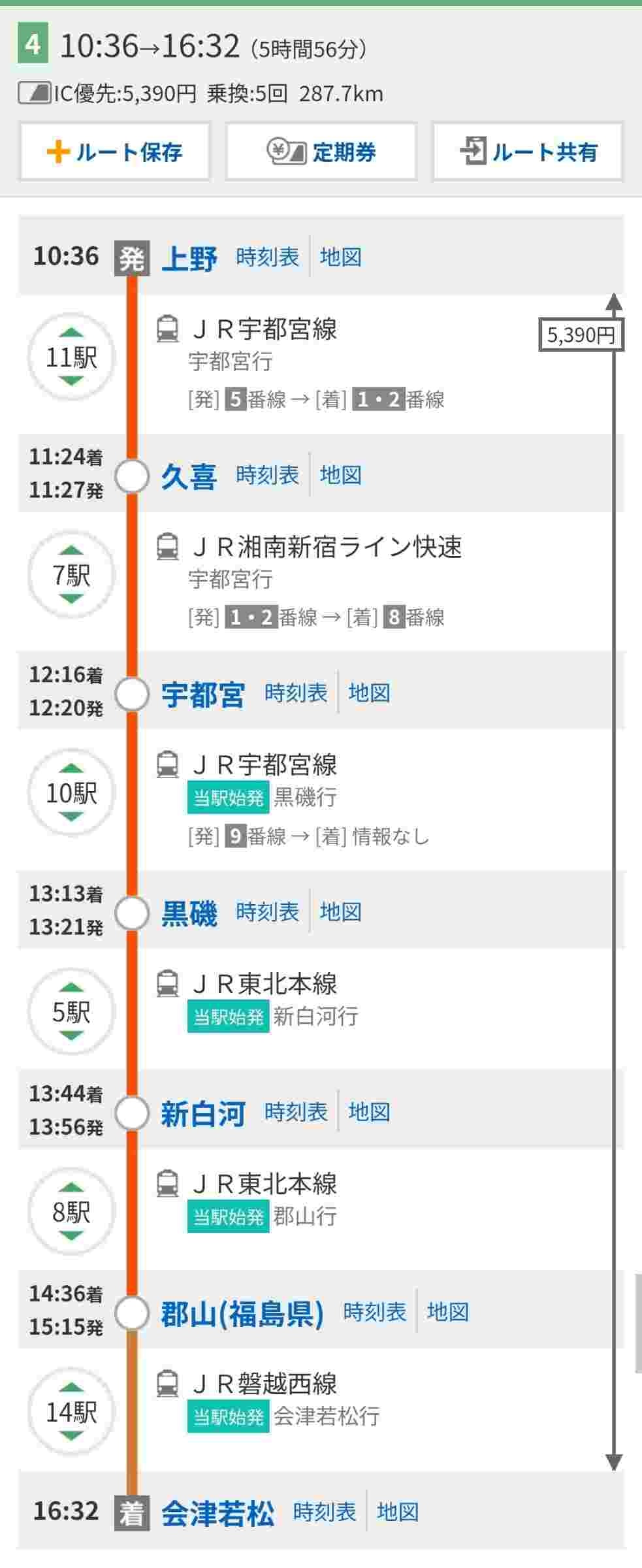Expand the 5駅 stops list
The height and width of the screenshot is (1568, 642).
click(71, 1011)
